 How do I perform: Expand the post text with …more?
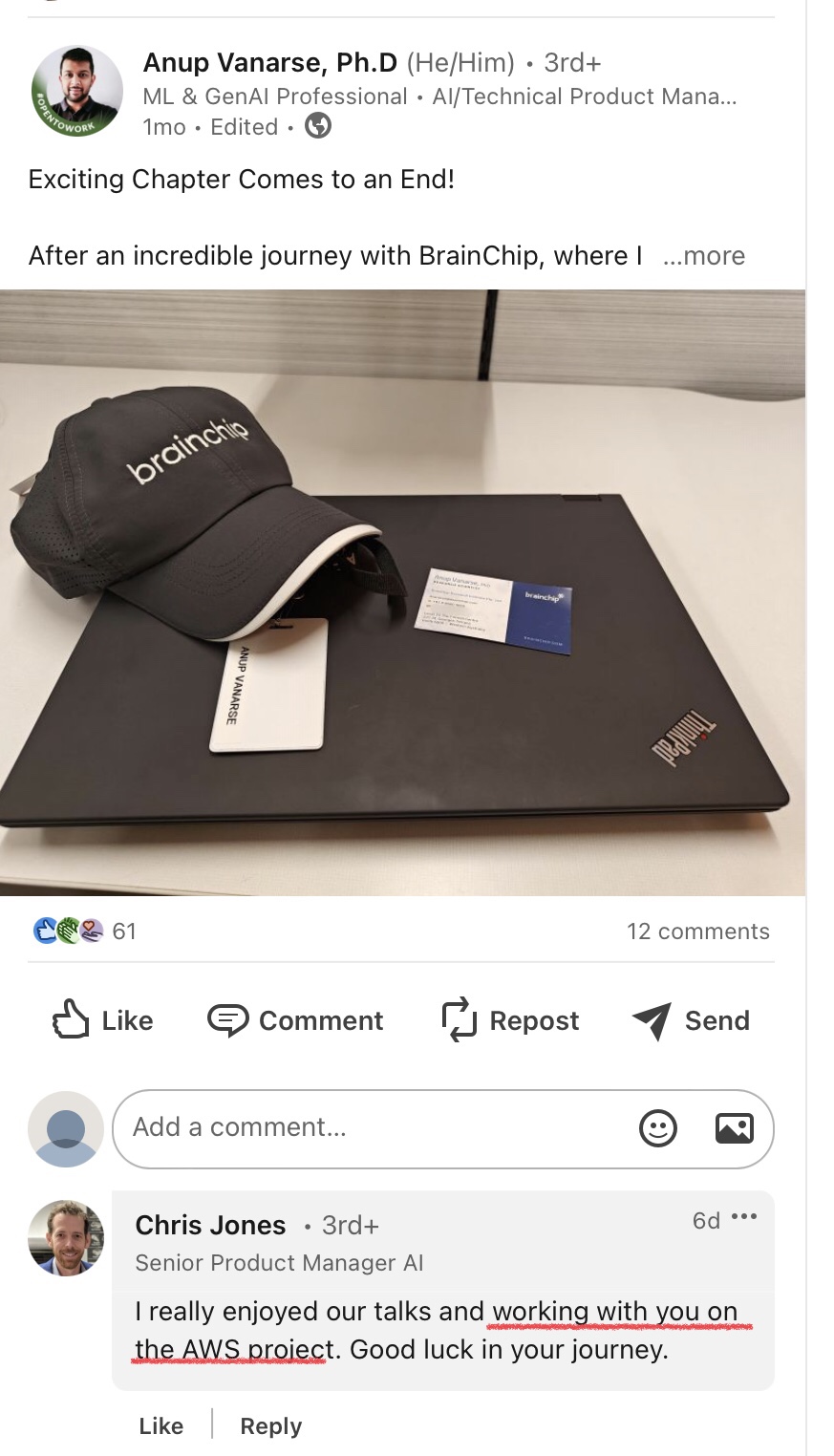tap(704, 256)
